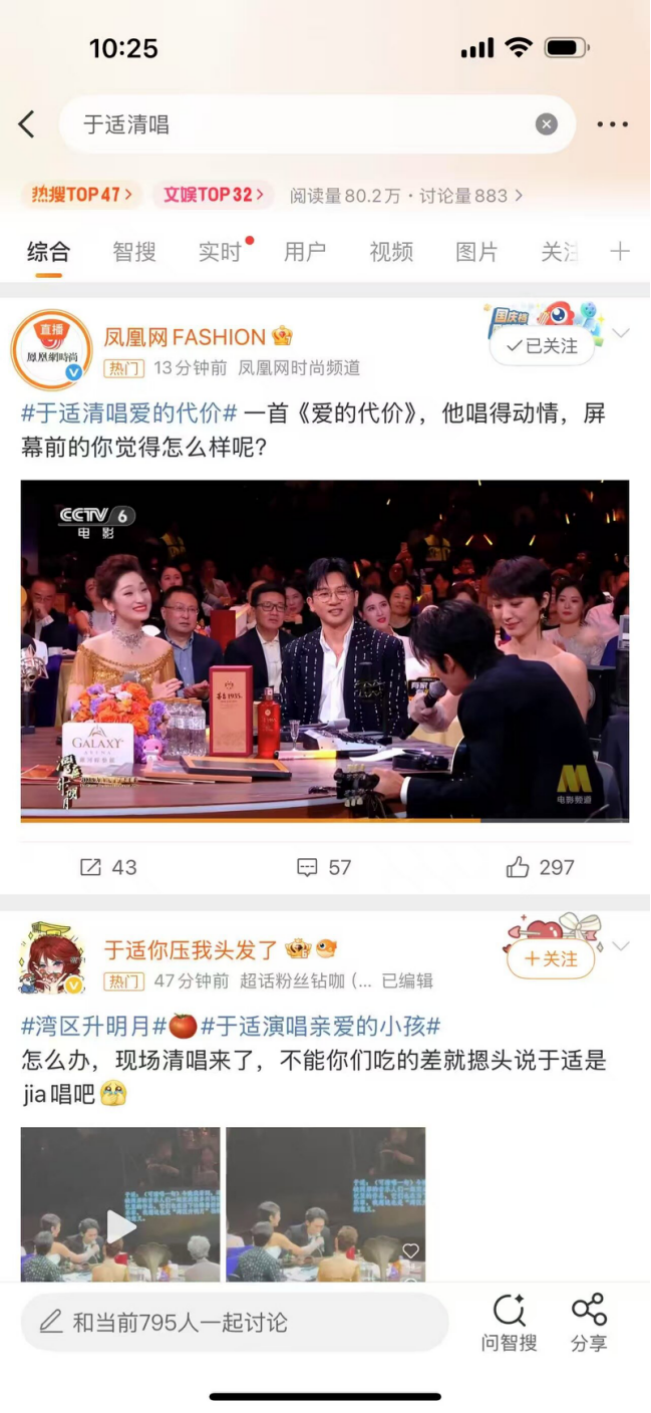Add a tab with the plus icon

(620, 252)
